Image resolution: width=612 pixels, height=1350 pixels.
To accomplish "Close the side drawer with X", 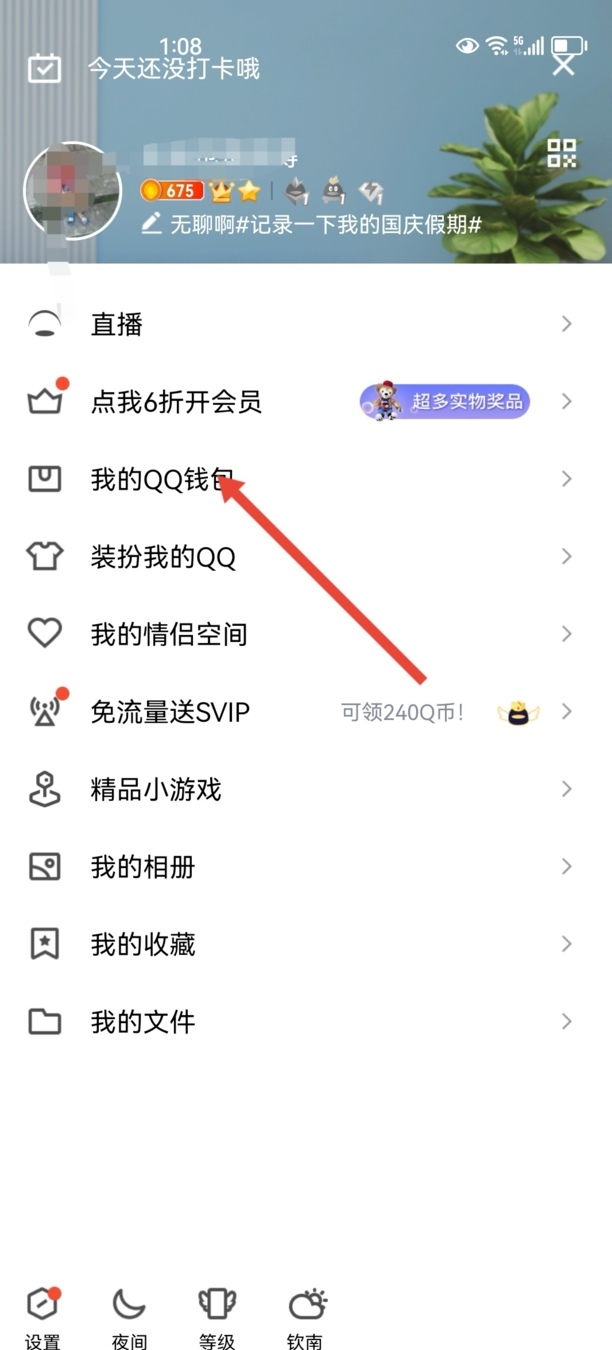I will (564, 65).
